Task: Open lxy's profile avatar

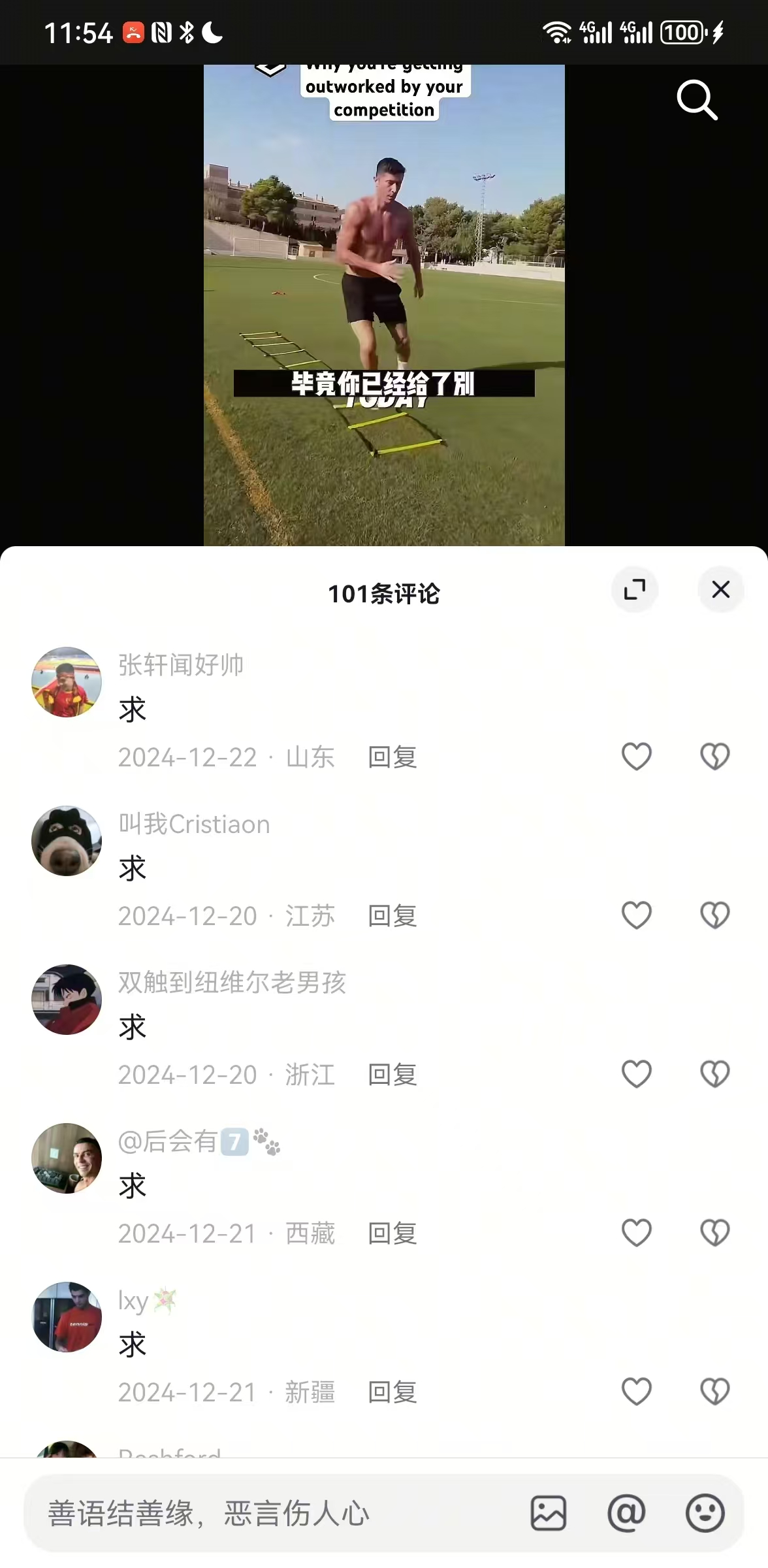Action: [x=67, y=1317]
